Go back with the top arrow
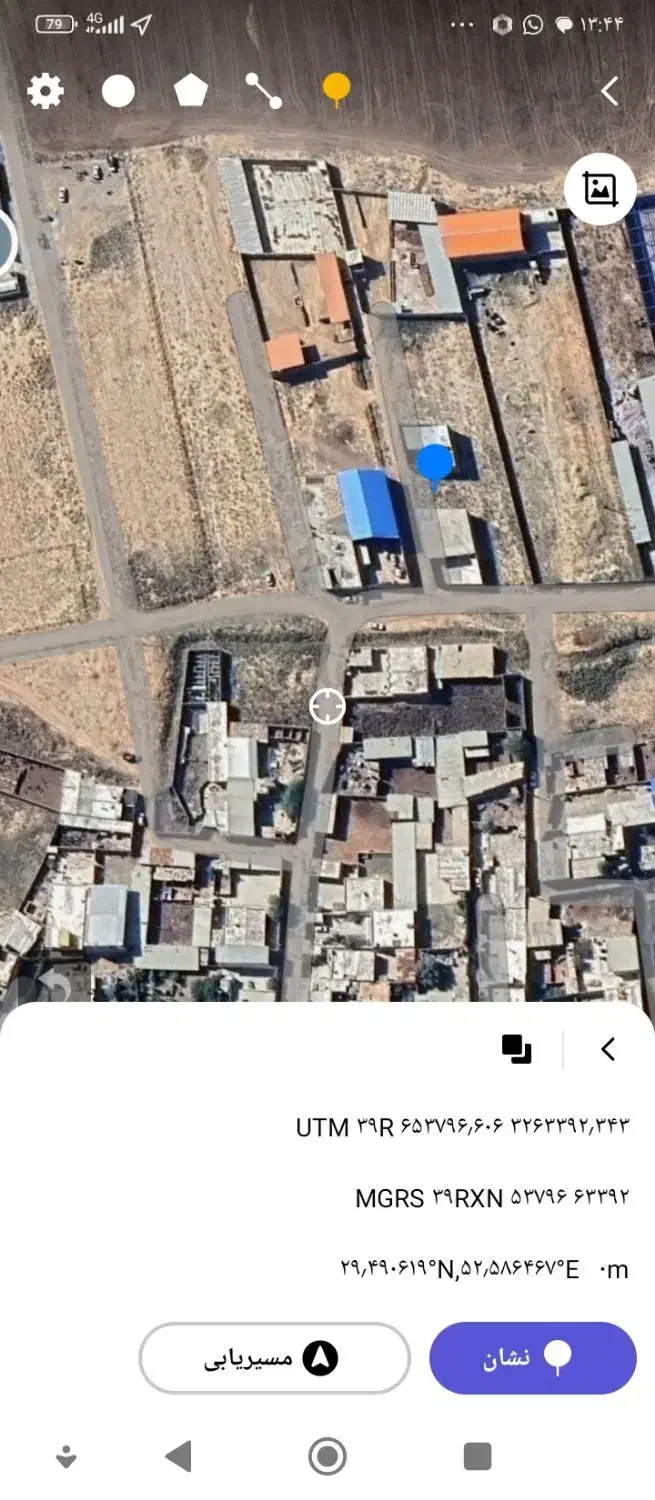The width and height of the screenshot is (655, 1500). 609,91
